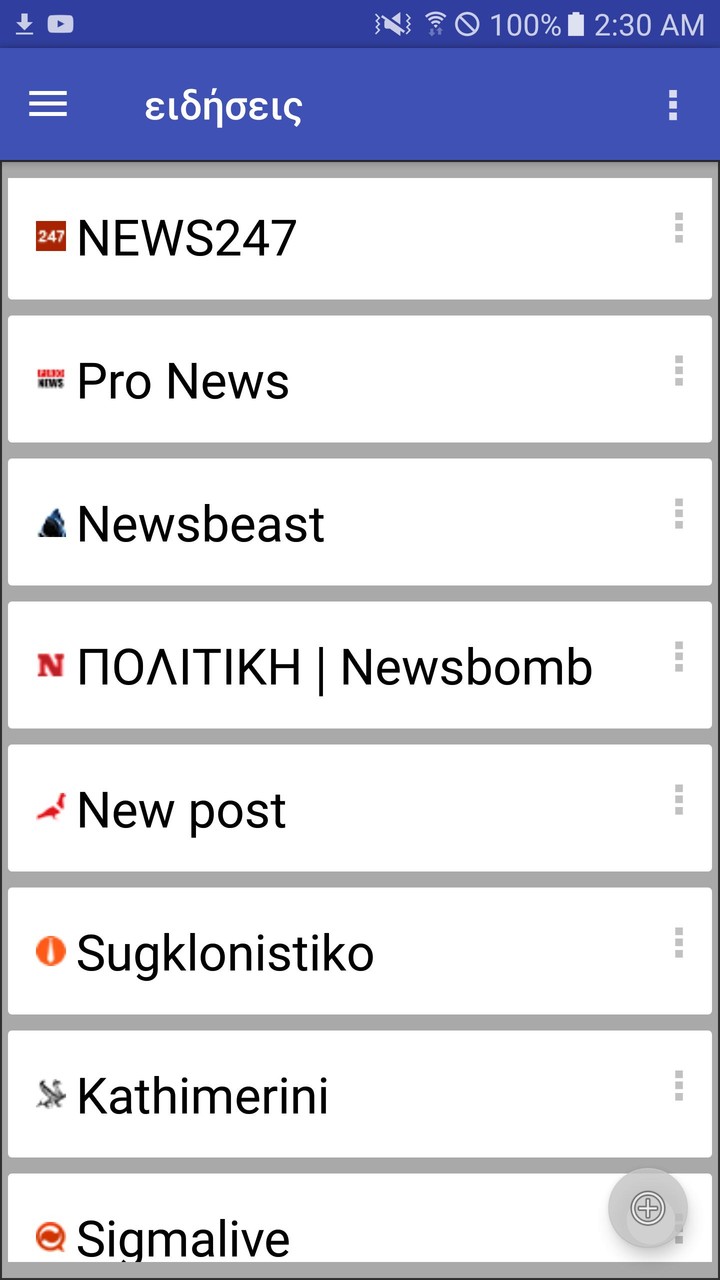
Task: Click the New post bird icon
Action: point(50,808)
